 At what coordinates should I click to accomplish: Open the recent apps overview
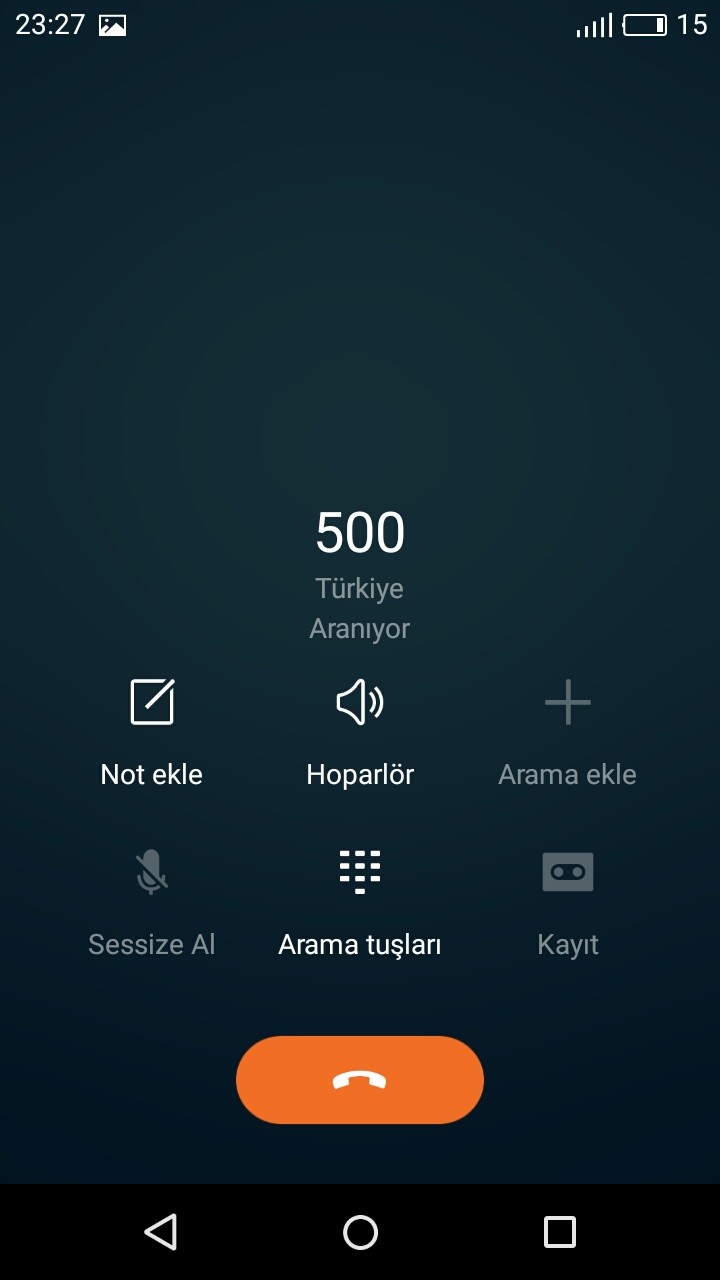click(x=559, y=1232)
